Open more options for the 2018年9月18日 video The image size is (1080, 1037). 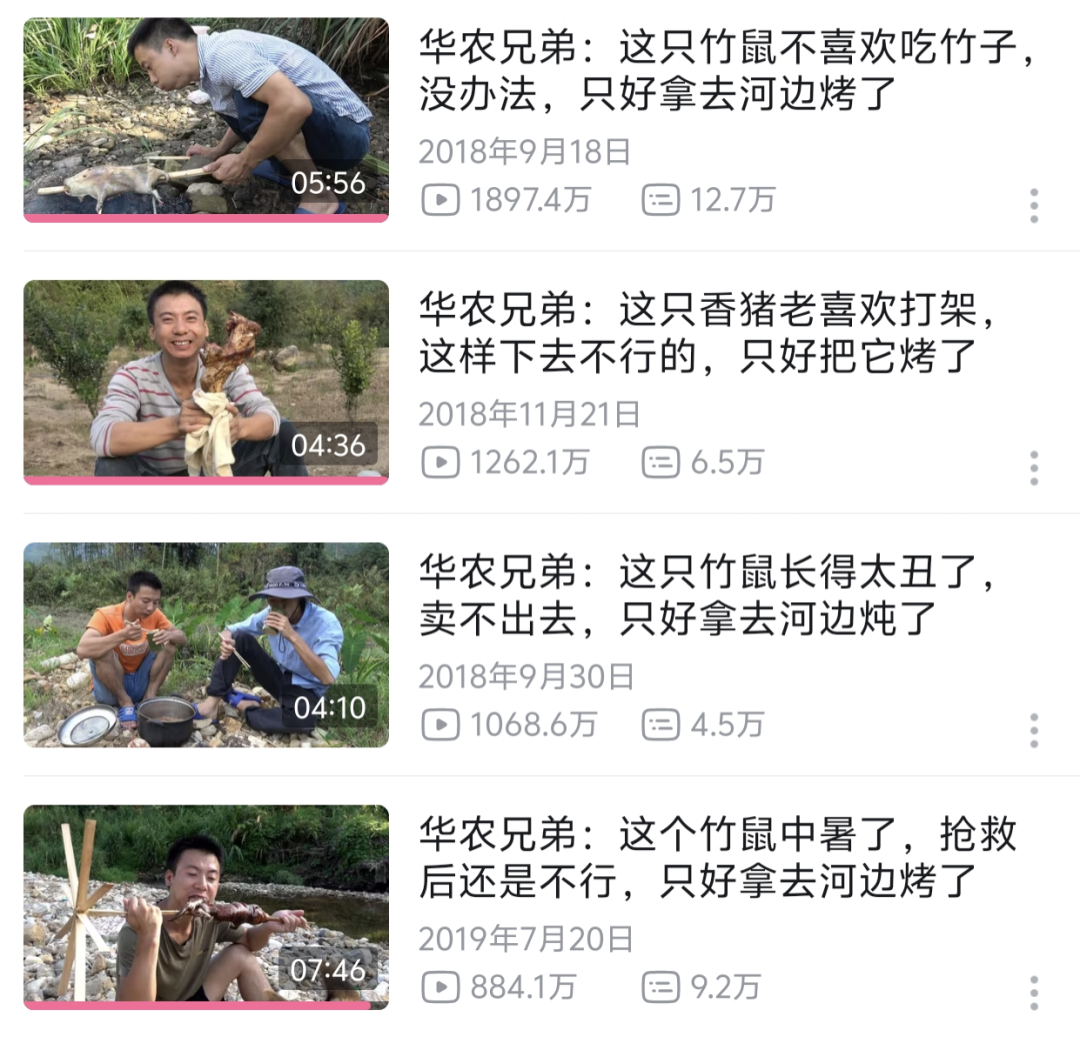tap(1034, 205)
